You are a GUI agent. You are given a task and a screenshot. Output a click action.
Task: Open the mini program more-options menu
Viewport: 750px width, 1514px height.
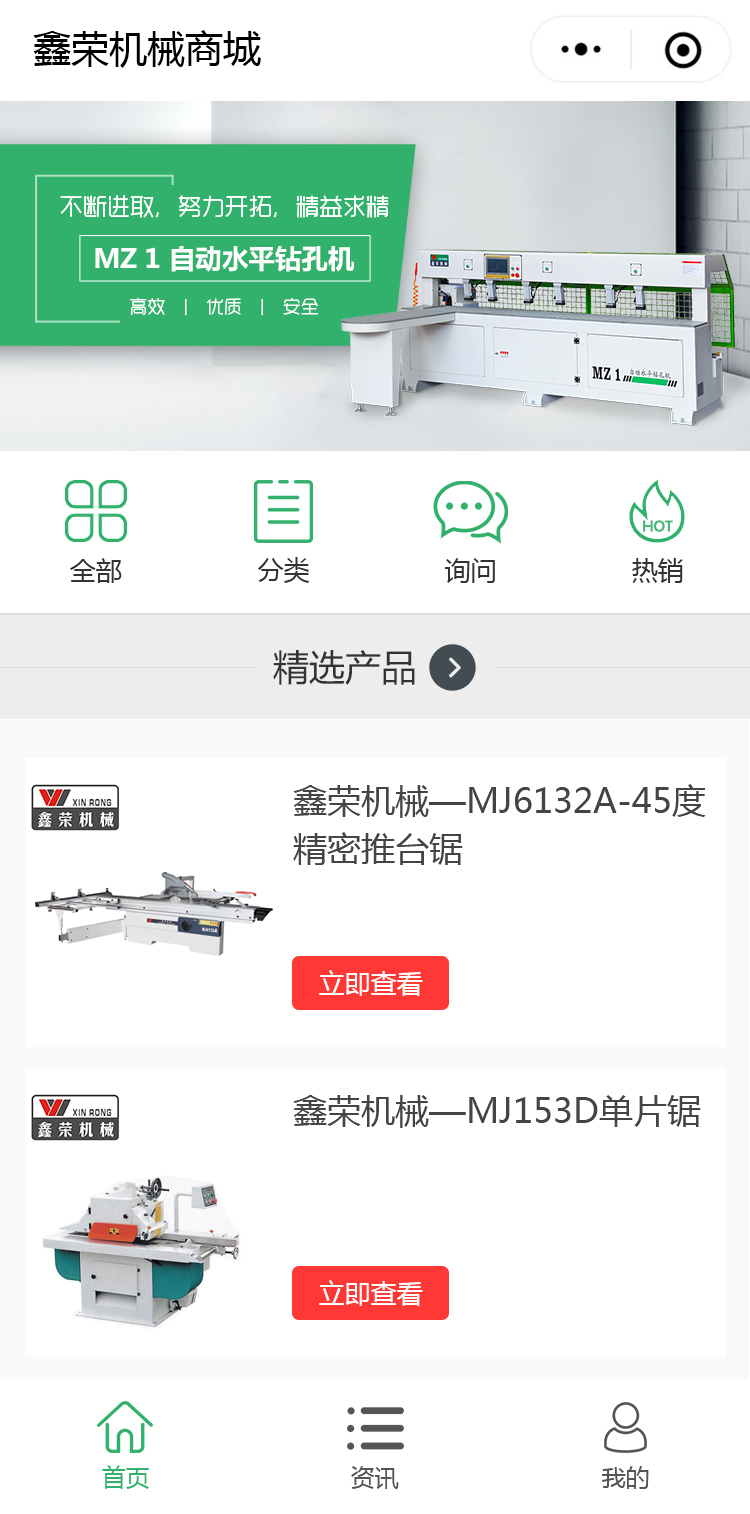click(581, 49)
